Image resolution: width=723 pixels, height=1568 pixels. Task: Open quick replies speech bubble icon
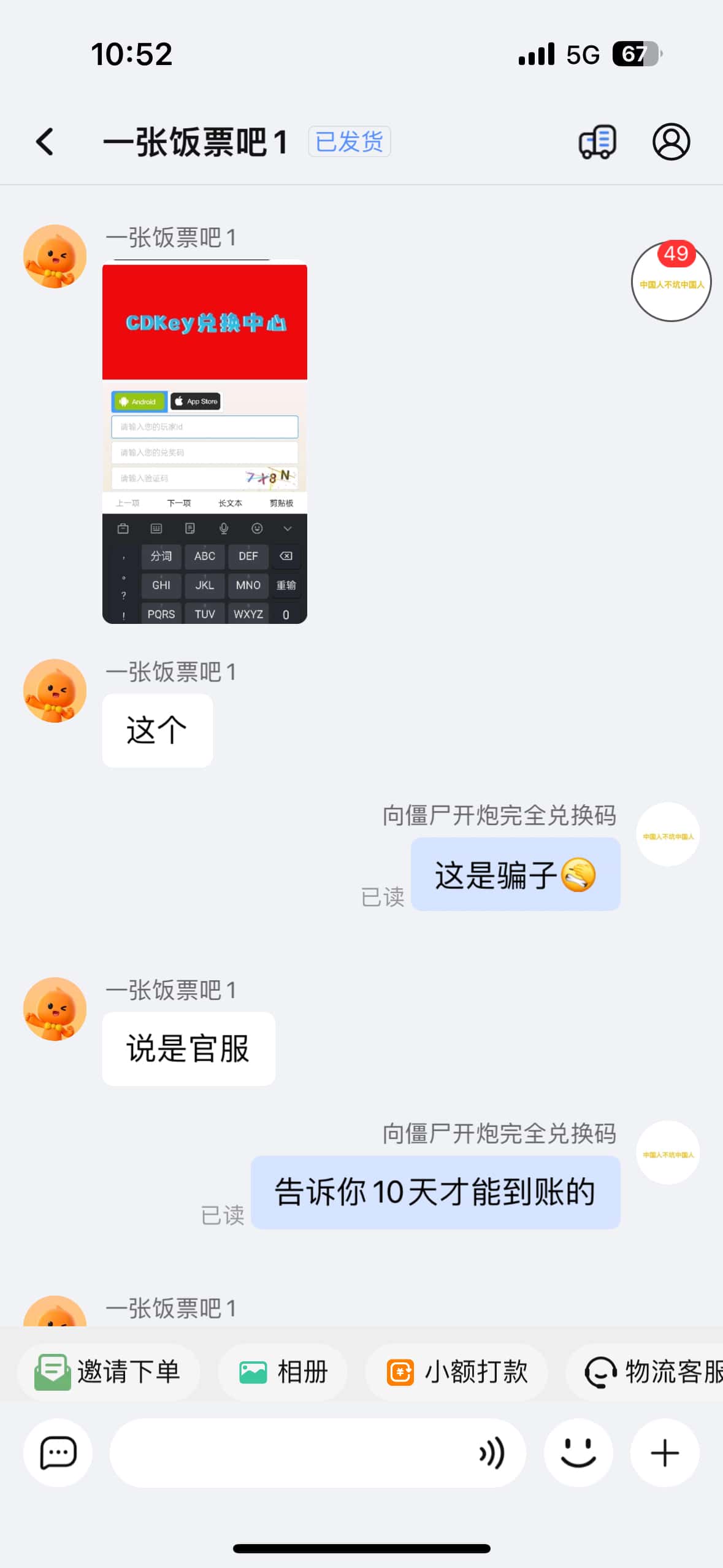pyautogui.click(x=58, y=1453)
